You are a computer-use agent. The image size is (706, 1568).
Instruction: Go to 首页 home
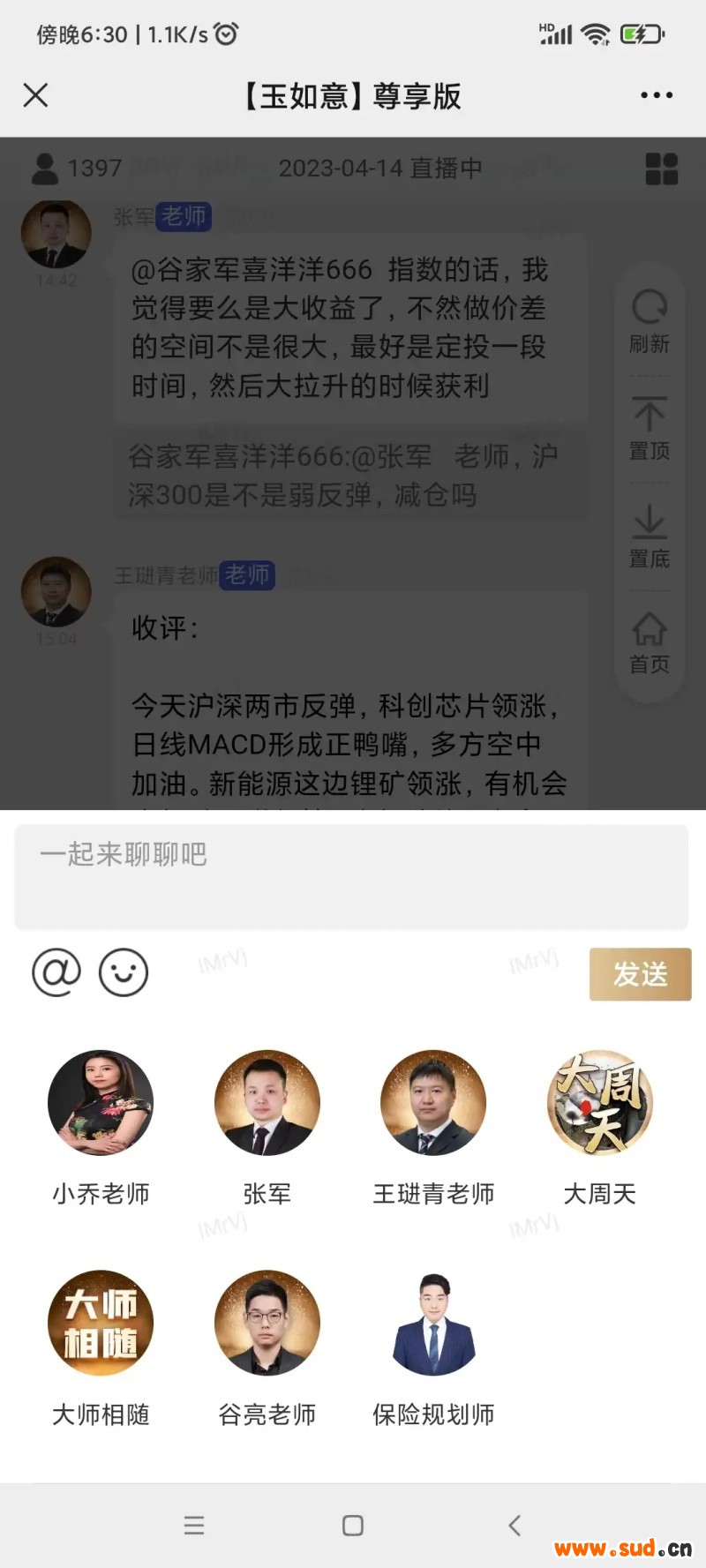pos(650,643)
